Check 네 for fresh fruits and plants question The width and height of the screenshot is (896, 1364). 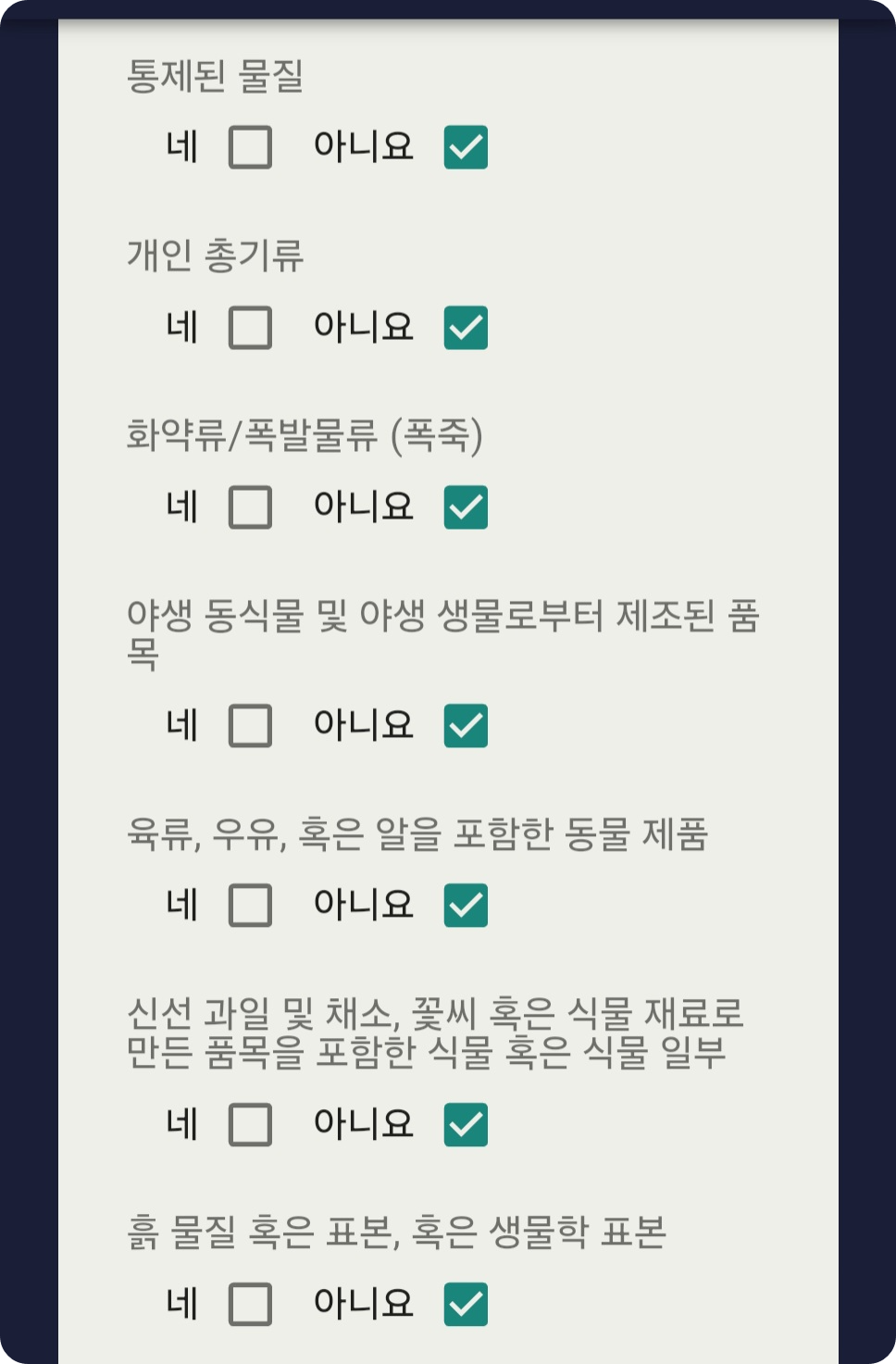click(x=250, y=1125)
